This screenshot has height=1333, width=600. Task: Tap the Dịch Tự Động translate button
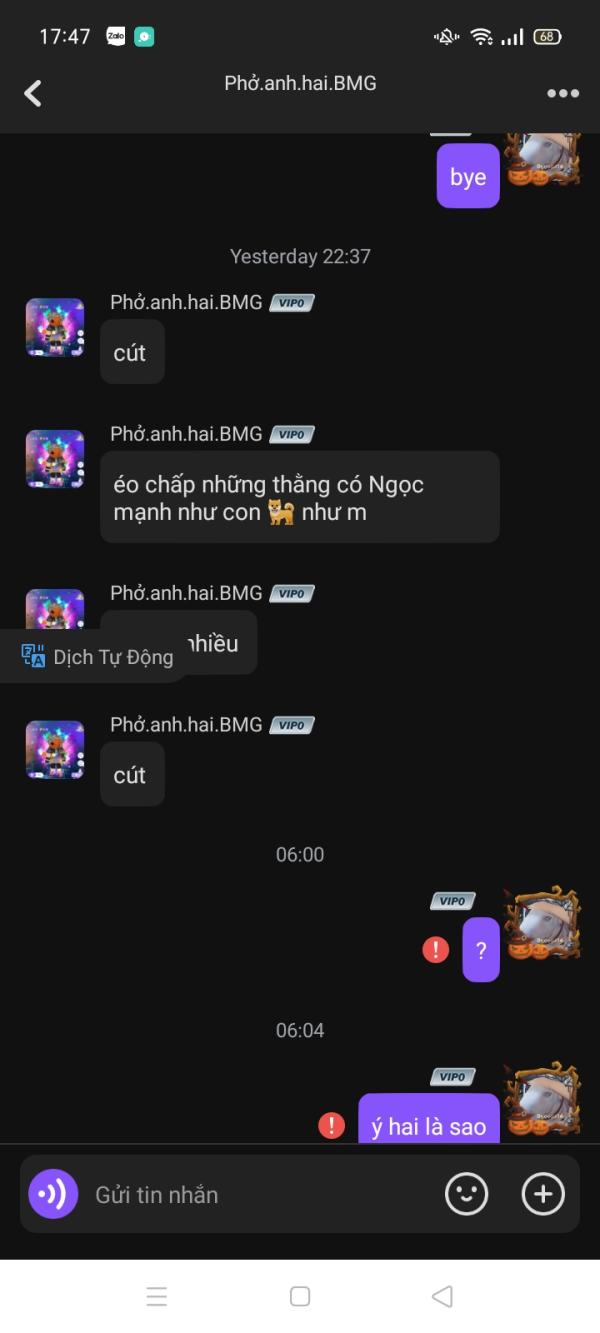pyautogui.click(x=97, y=657)
